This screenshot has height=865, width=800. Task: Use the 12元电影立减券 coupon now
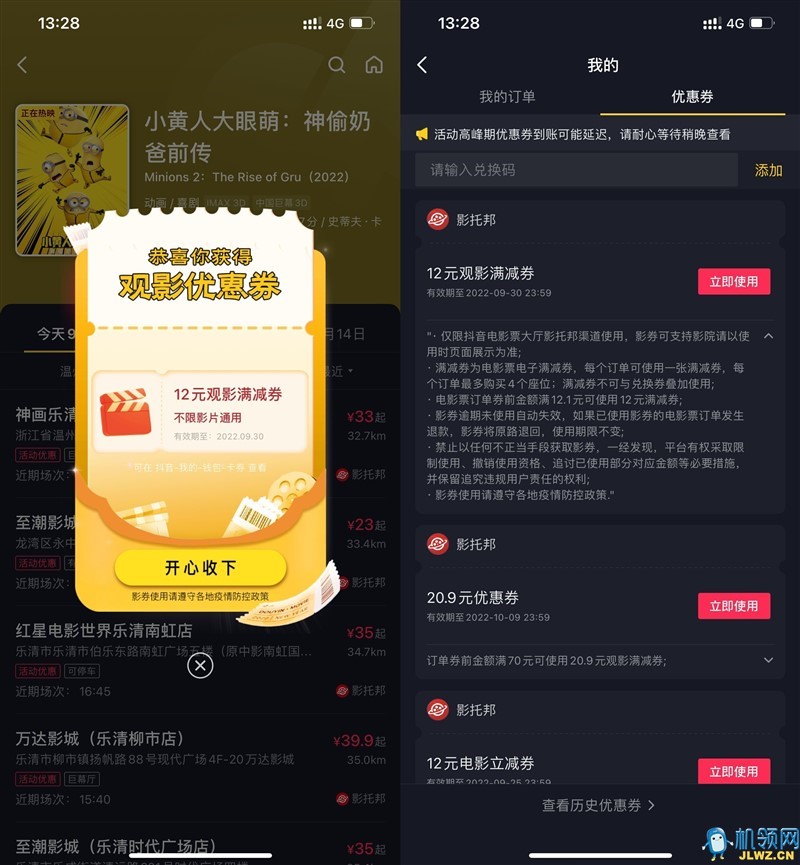click(x=734, y=770)
